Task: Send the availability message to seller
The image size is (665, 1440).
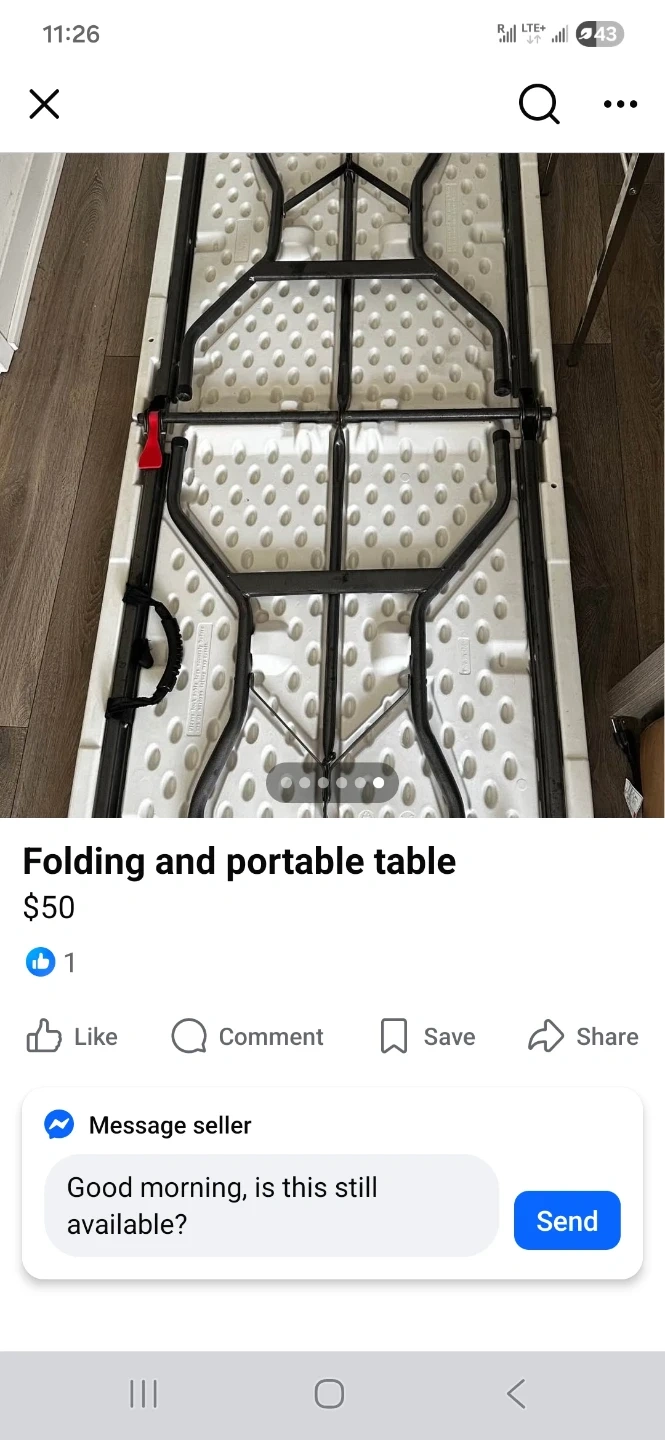Action: pyautogui.click(x=567, y=1220)
